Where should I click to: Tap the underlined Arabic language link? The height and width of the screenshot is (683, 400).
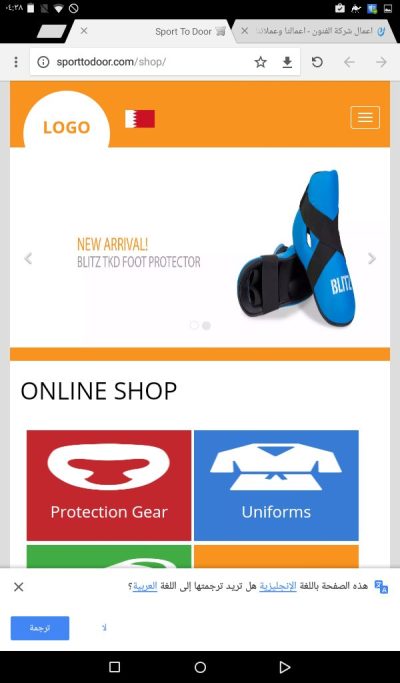(145, 586)
